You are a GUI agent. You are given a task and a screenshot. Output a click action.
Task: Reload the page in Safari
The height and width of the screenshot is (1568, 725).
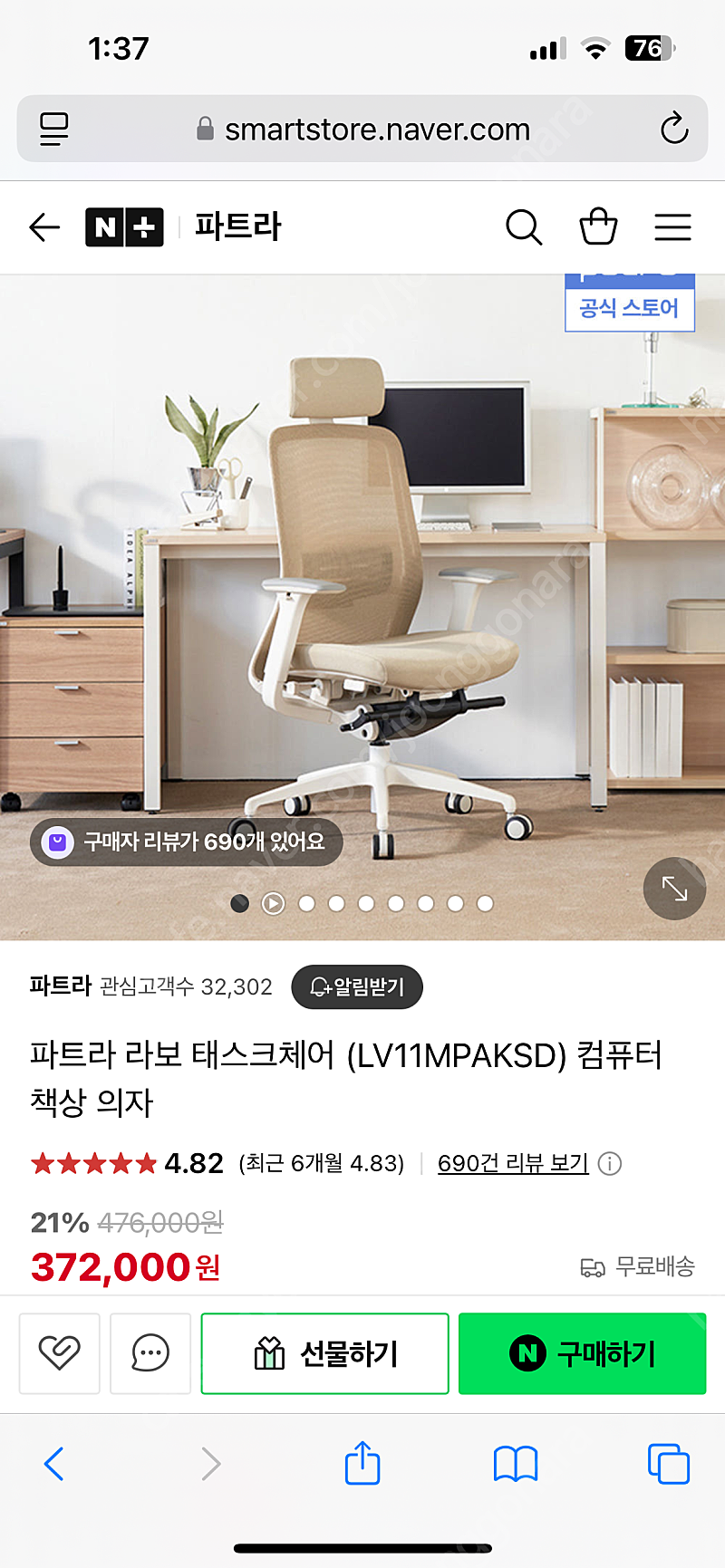click(x=673, y=129)
